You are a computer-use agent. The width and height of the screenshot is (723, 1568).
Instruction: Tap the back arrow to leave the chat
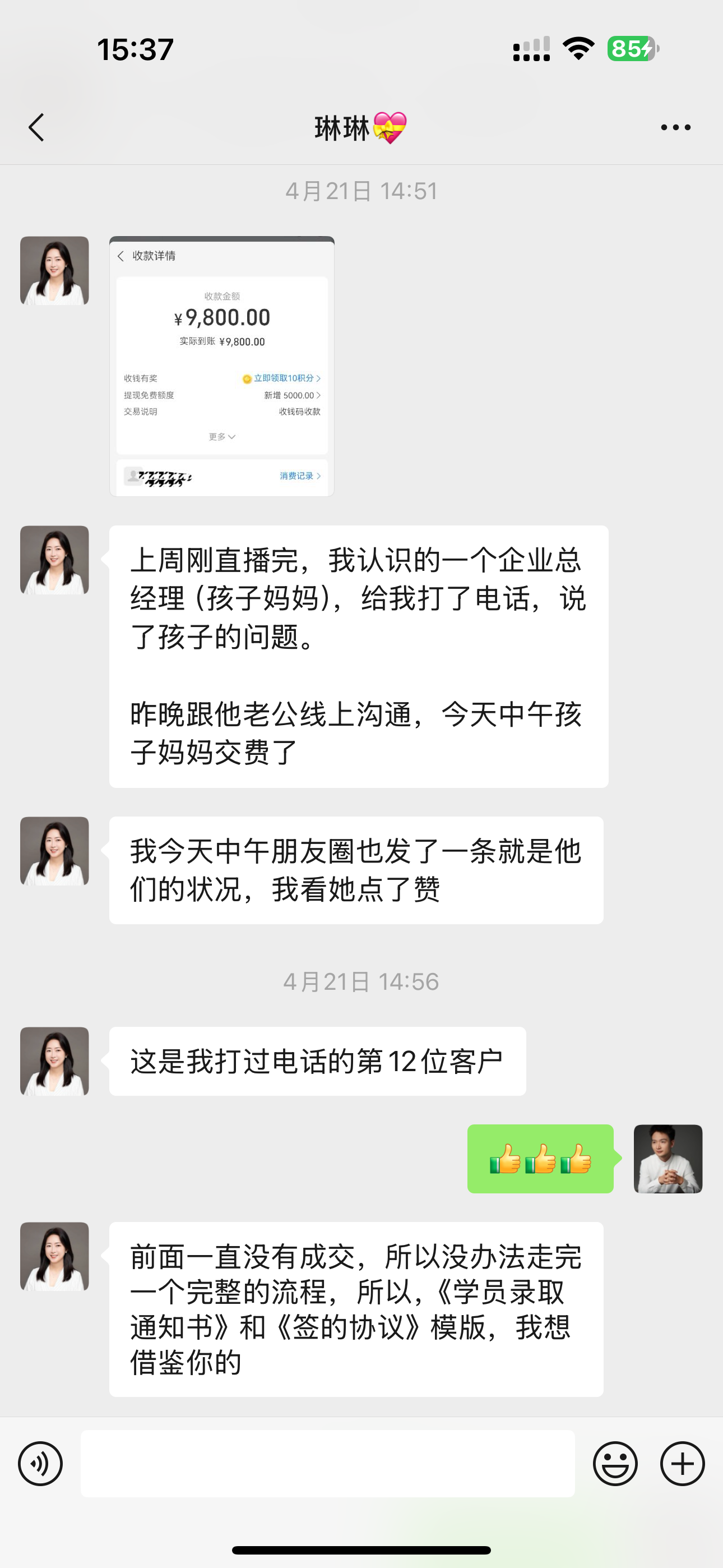coord(36,127)
